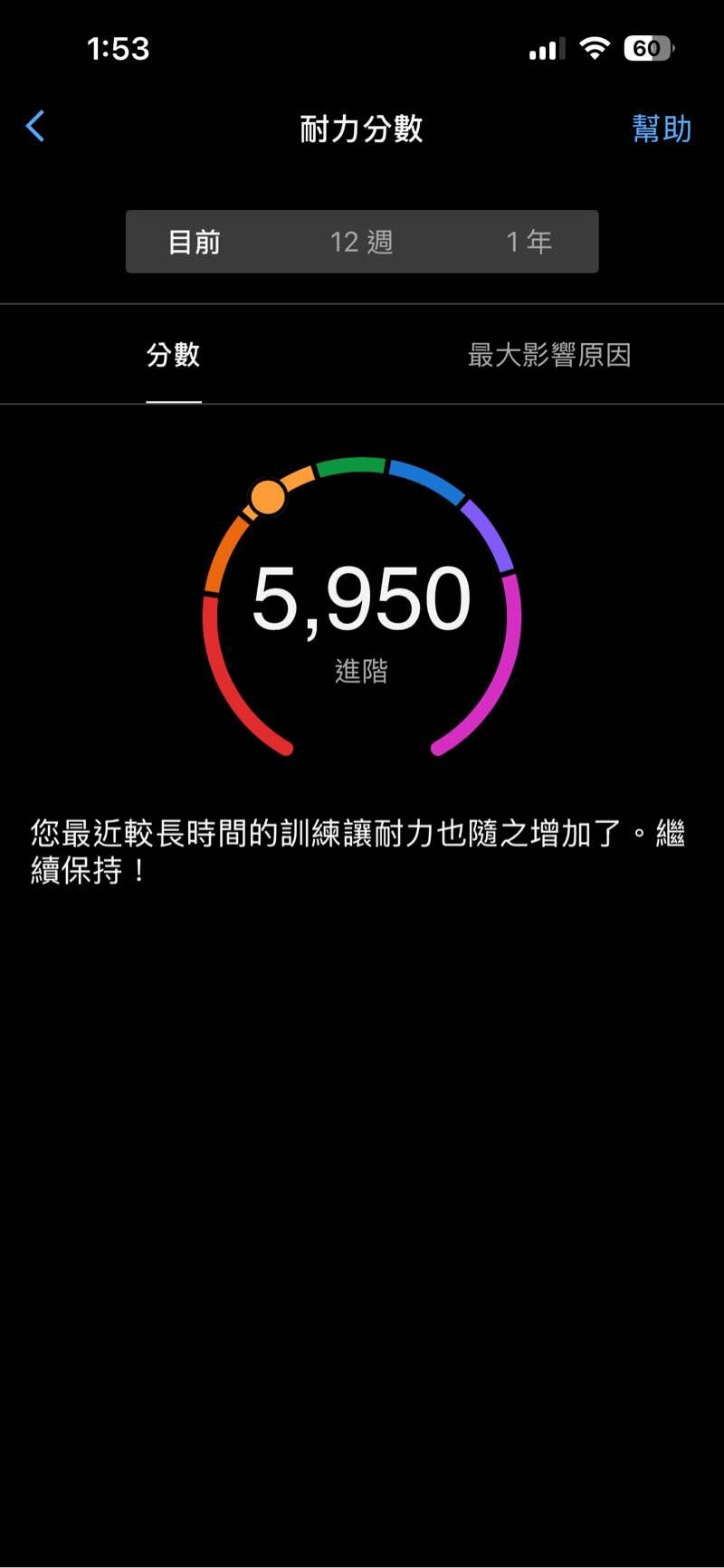Select the 分數 tab

pyautogui.click(x=174, y=355)
